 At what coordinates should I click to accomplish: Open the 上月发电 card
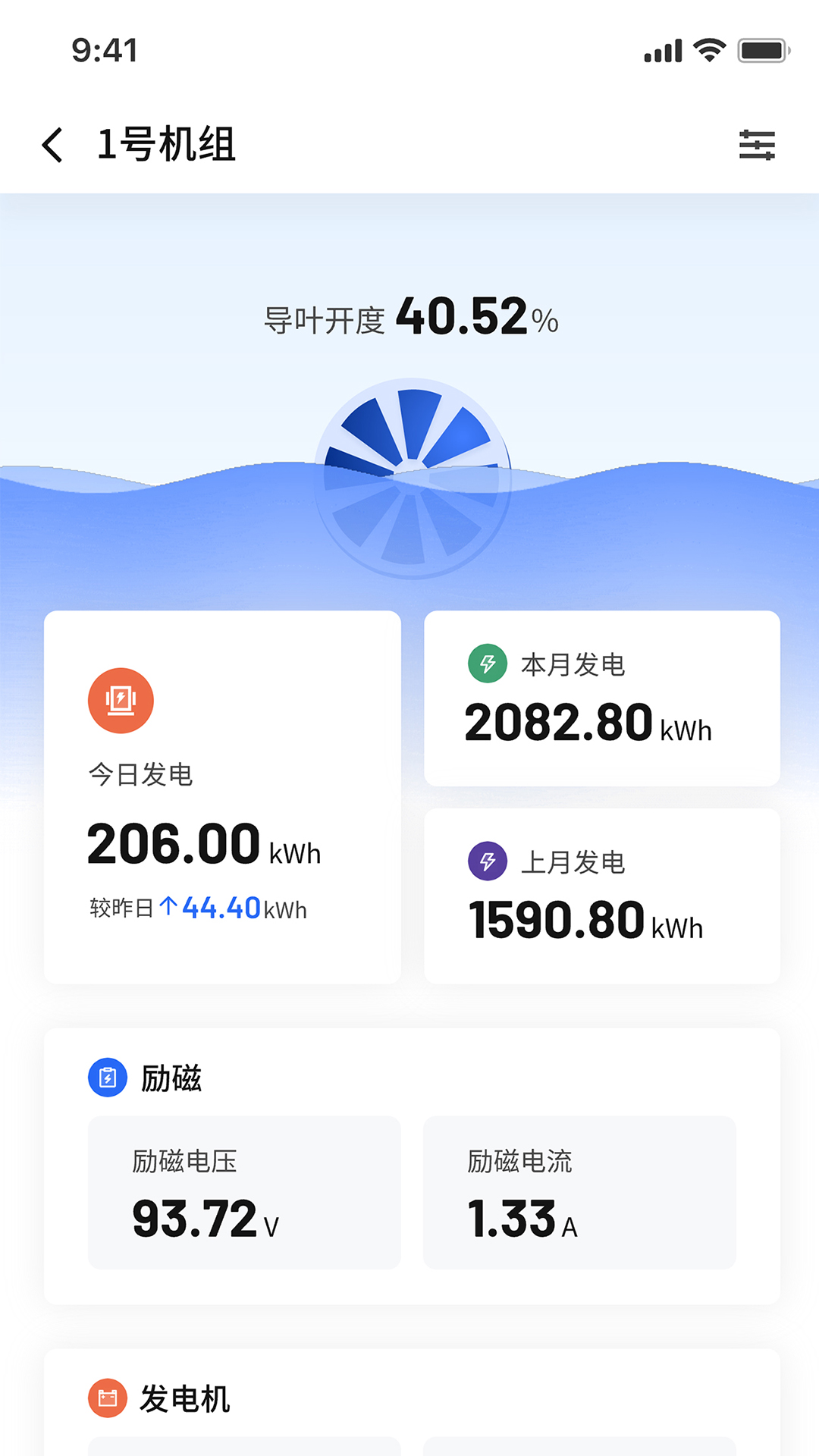(x=601, y=896)
